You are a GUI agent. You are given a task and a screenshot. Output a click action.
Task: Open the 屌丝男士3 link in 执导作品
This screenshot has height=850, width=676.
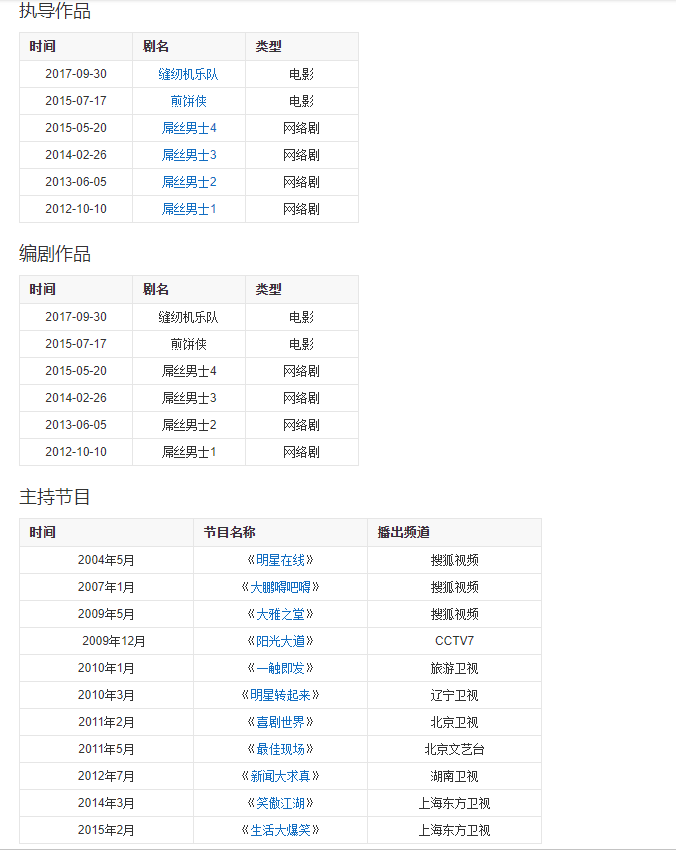189,155
